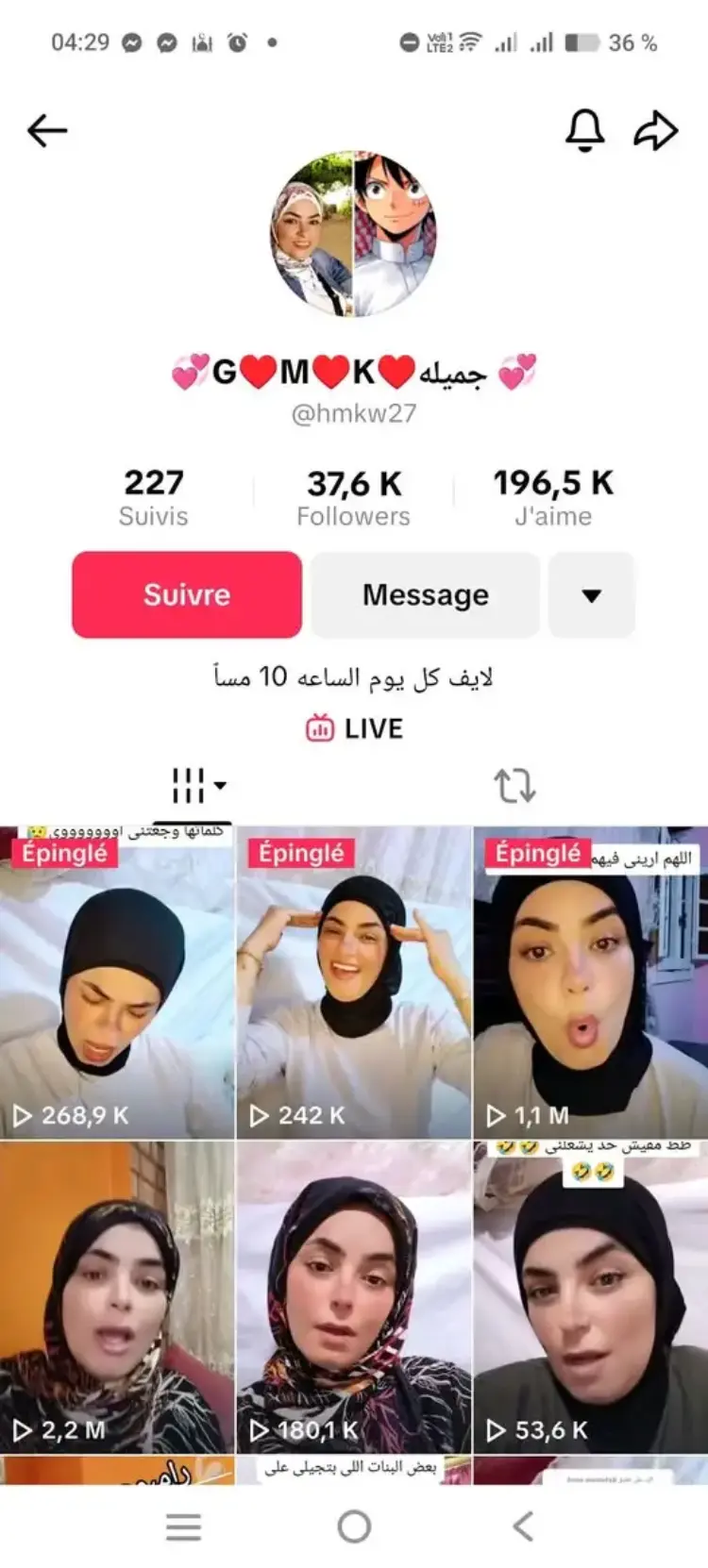Image resolution: width=708 pixels, height=1568 pixels.
Task: Switch to the videos grid tab
Action: point(196,785)
